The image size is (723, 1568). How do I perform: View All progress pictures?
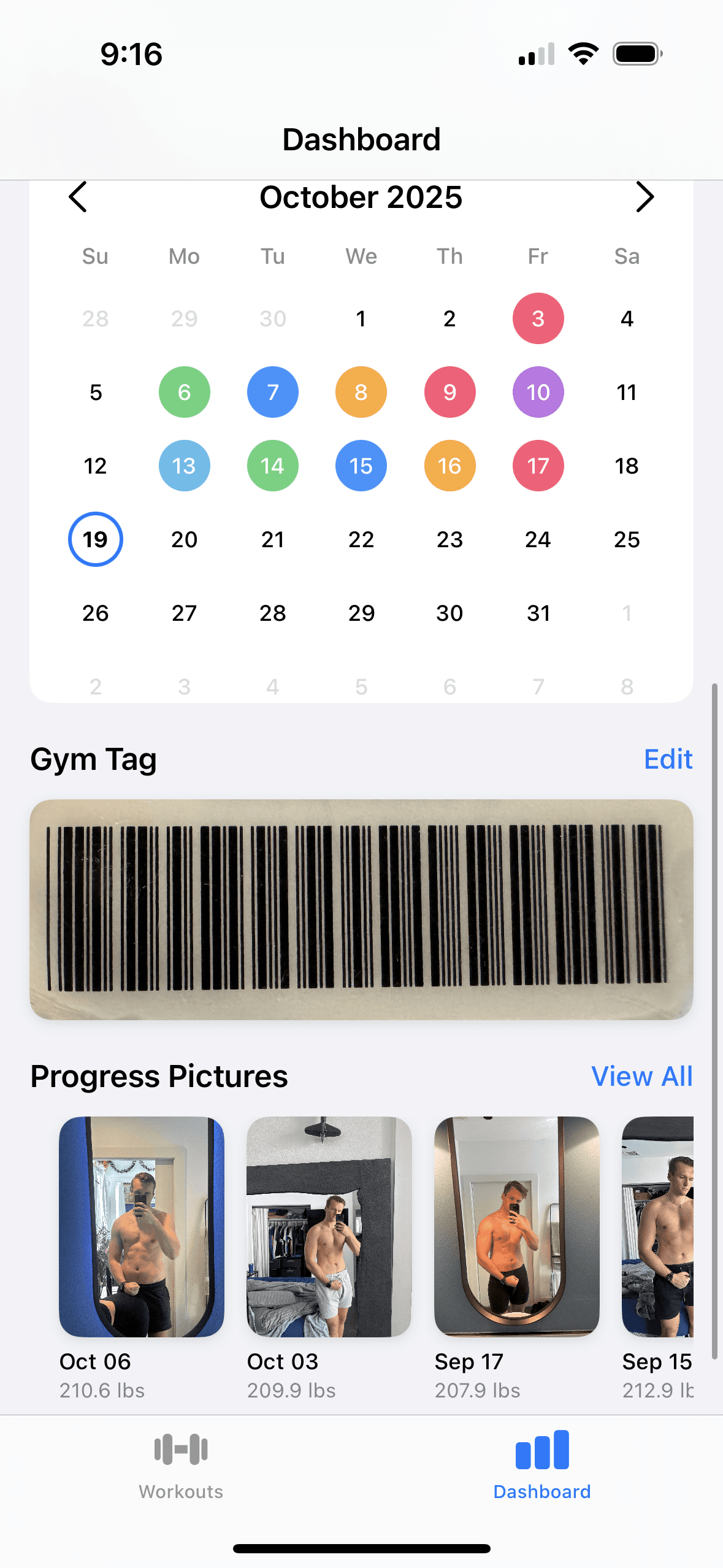[x=641, y=1076]
